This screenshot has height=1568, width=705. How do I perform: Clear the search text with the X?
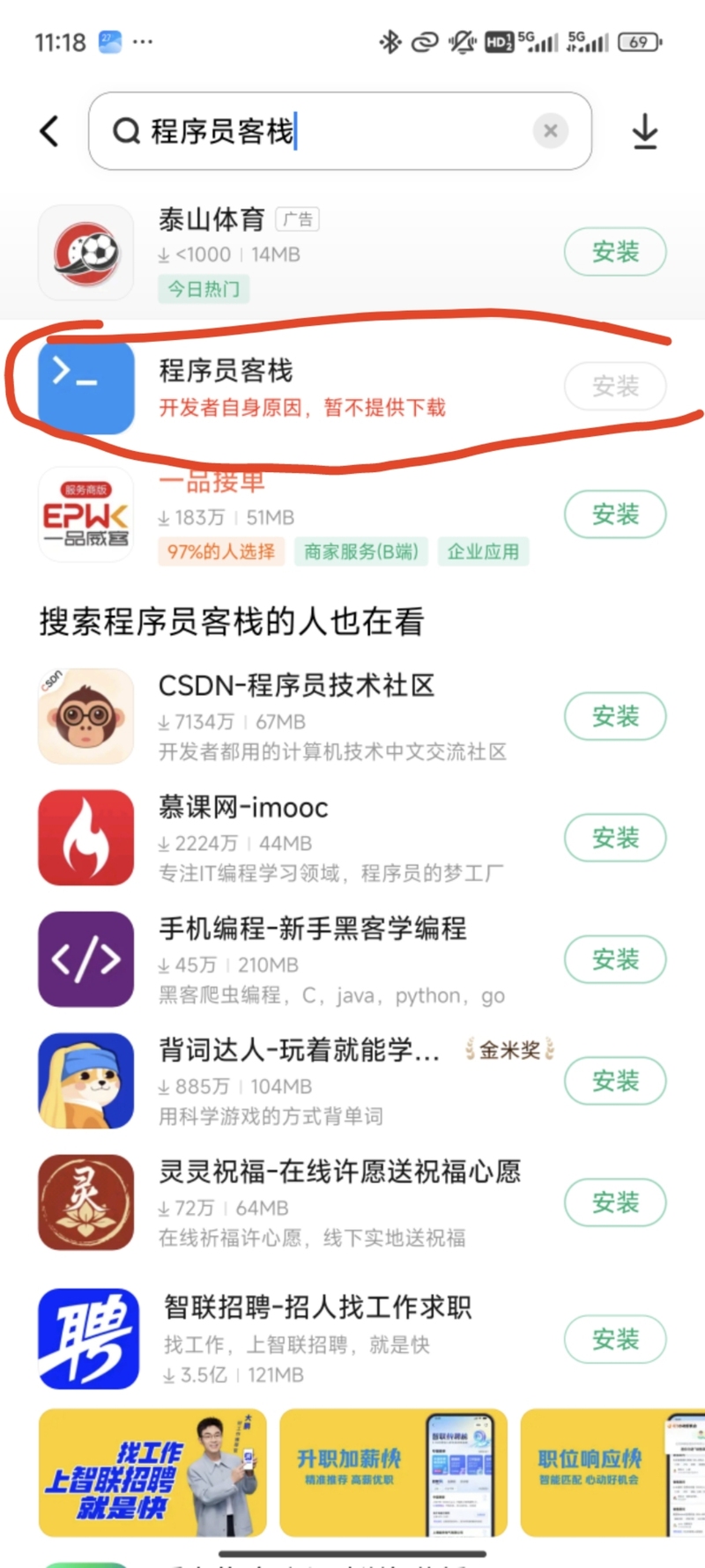tap(551, 131)
